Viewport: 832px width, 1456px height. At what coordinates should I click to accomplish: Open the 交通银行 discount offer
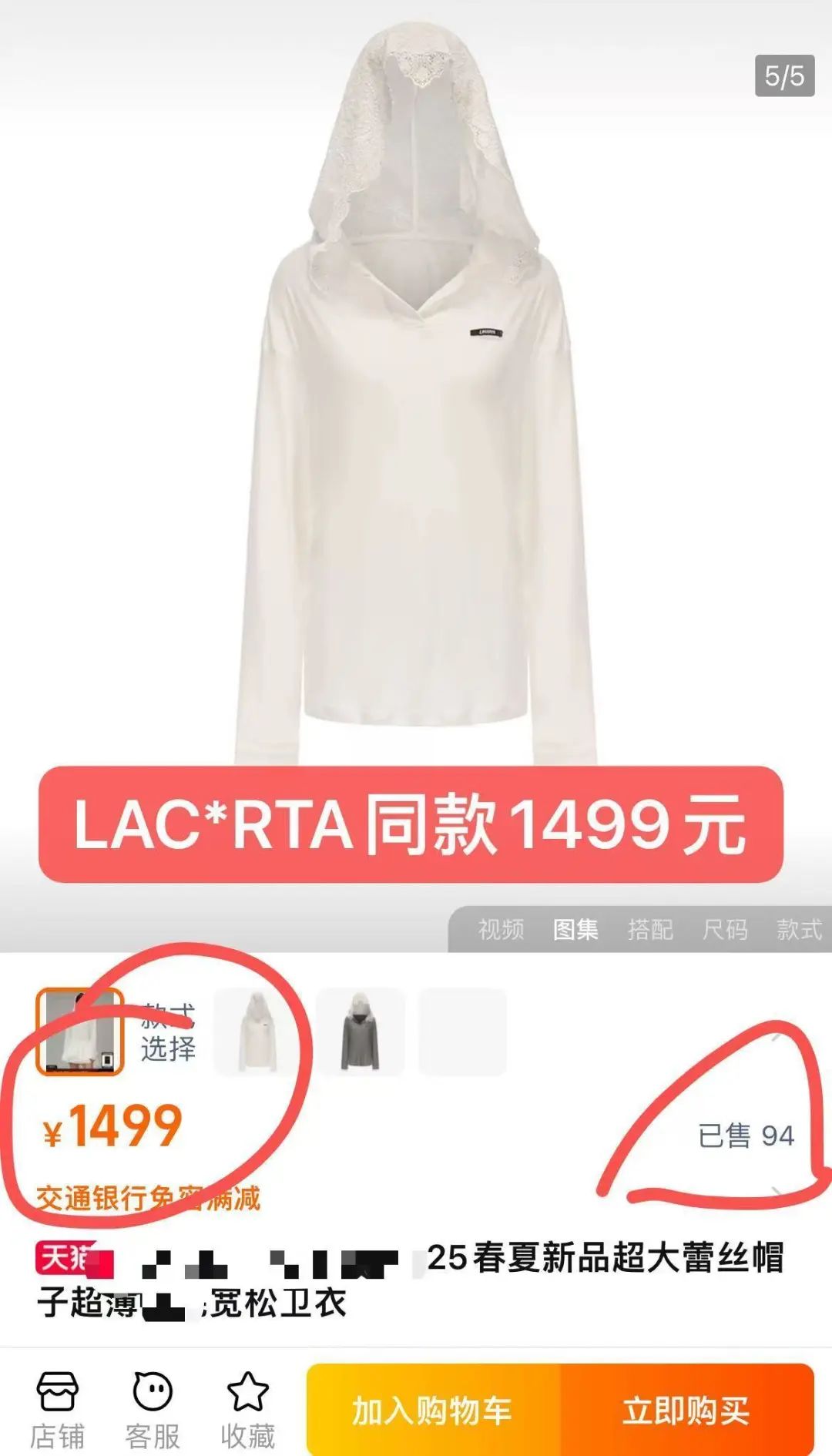click(x=149, y=1198)
